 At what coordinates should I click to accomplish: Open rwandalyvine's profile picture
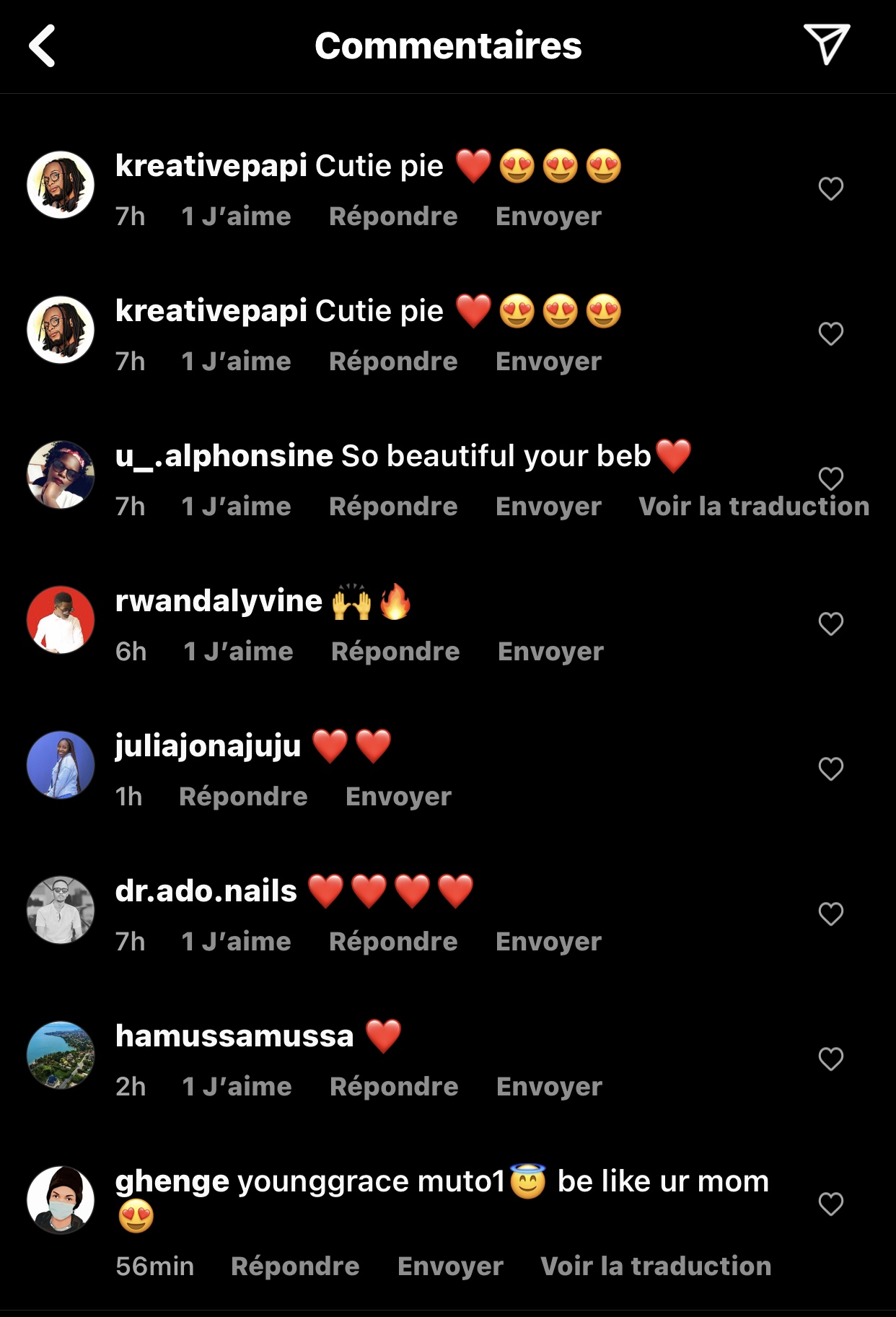pyautogui.click(x=61, y=620)
